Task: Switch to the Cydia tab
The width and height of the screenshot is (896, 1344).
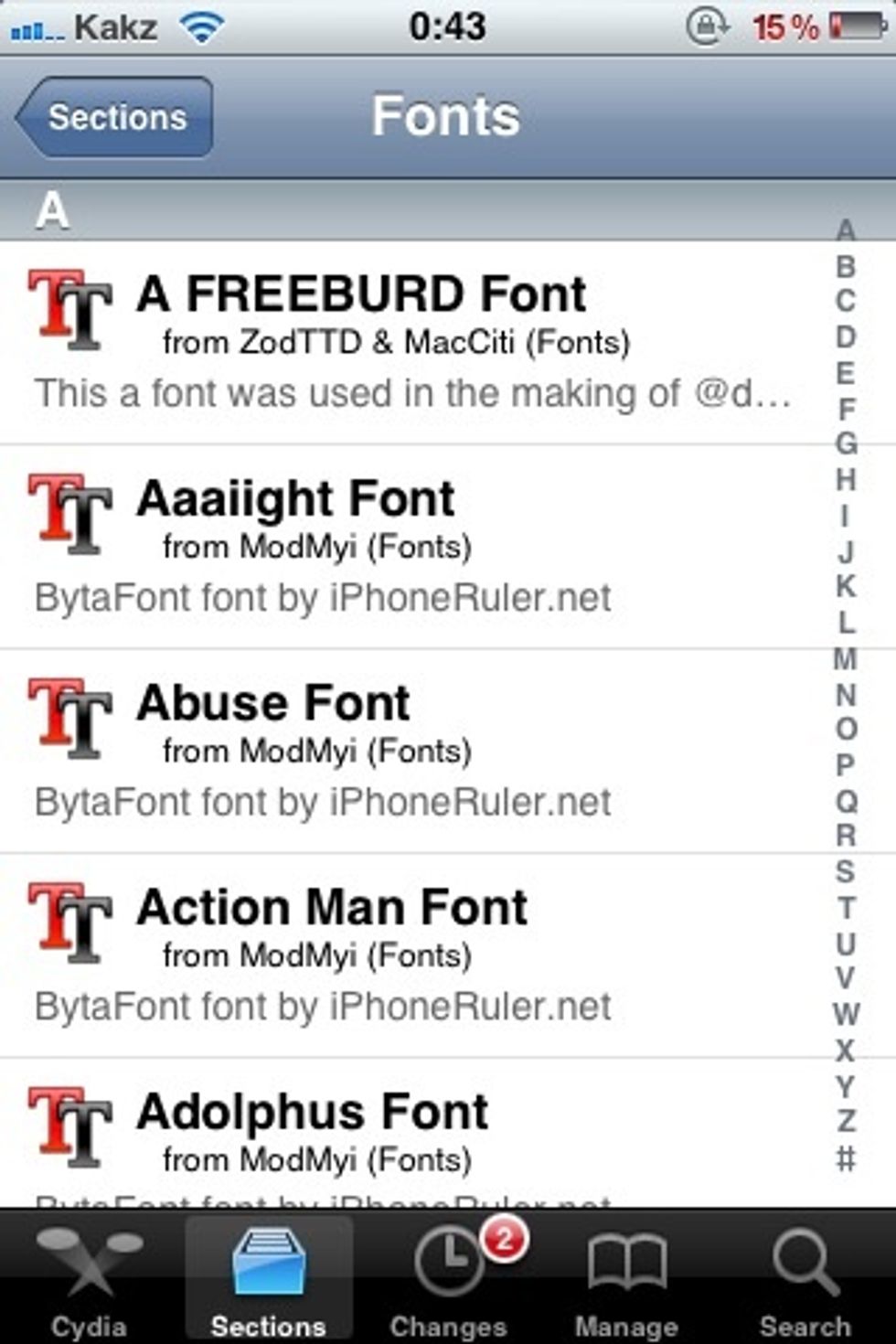Action: tap(89, 1280)
